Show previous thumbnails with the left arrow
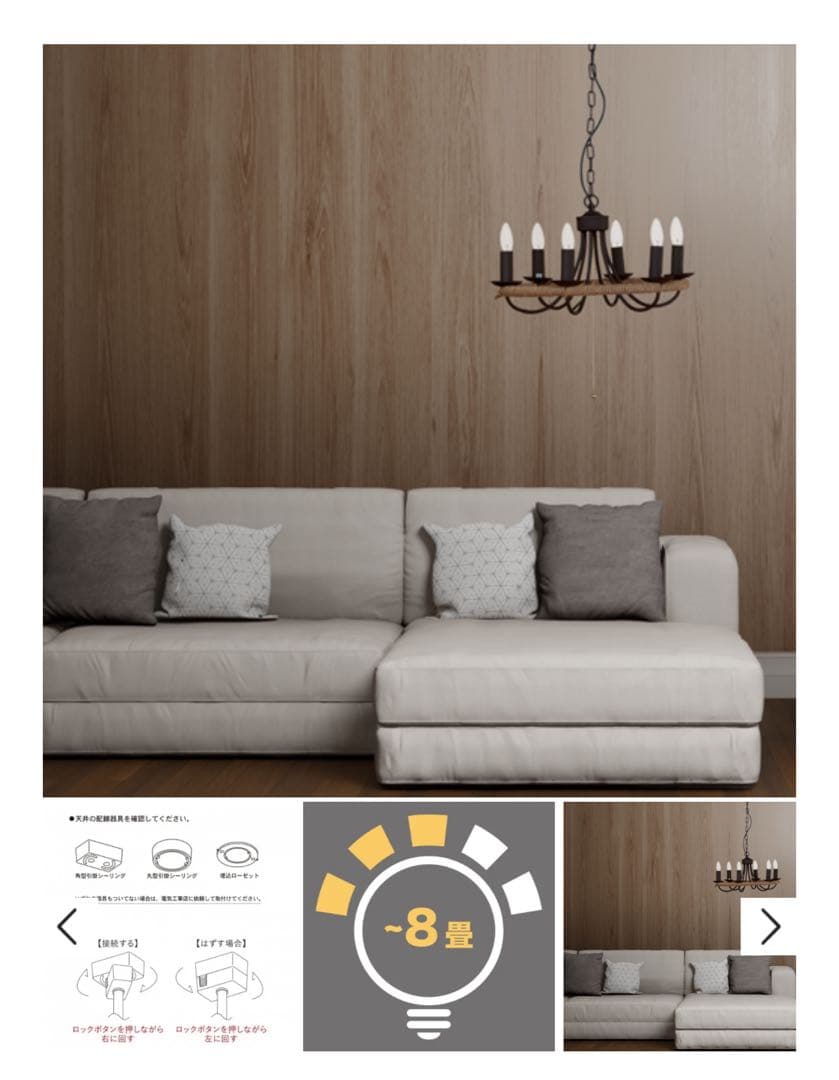 (x=67, y=927)
